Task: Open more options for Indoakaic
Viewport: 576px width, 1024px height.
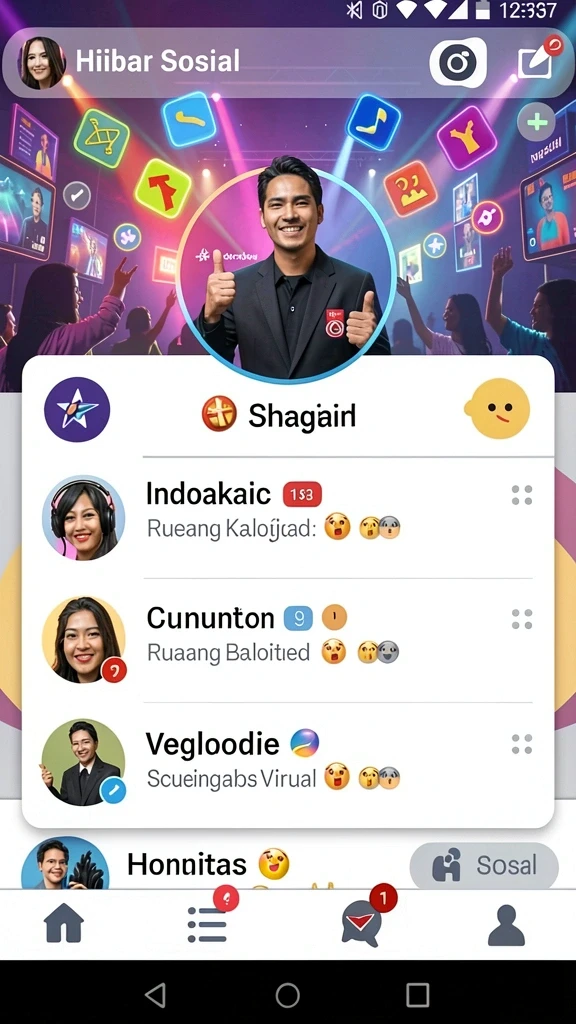Action: (x=522, y=495)
